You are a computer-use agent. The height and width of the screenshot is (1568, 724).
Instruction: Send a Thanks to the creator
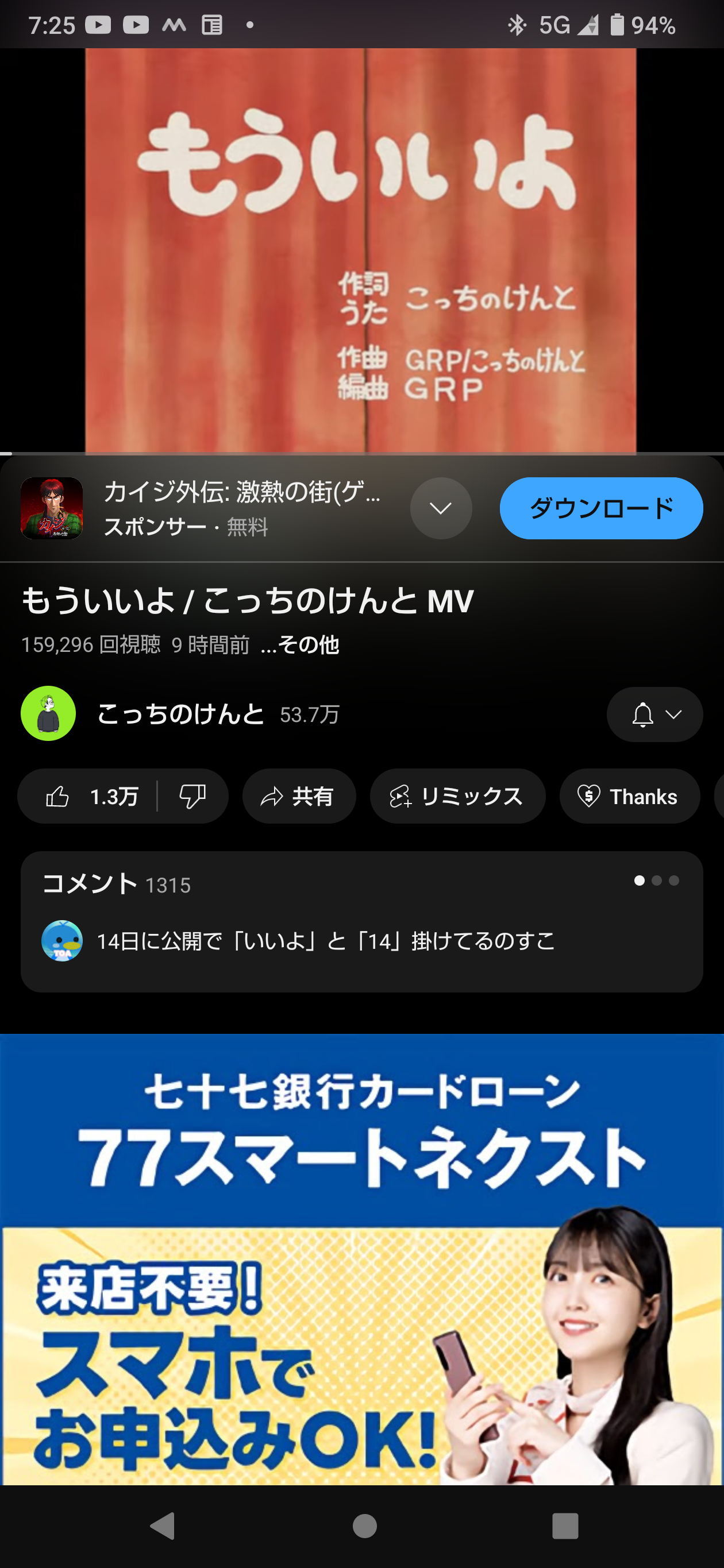(x=629, y=796)
